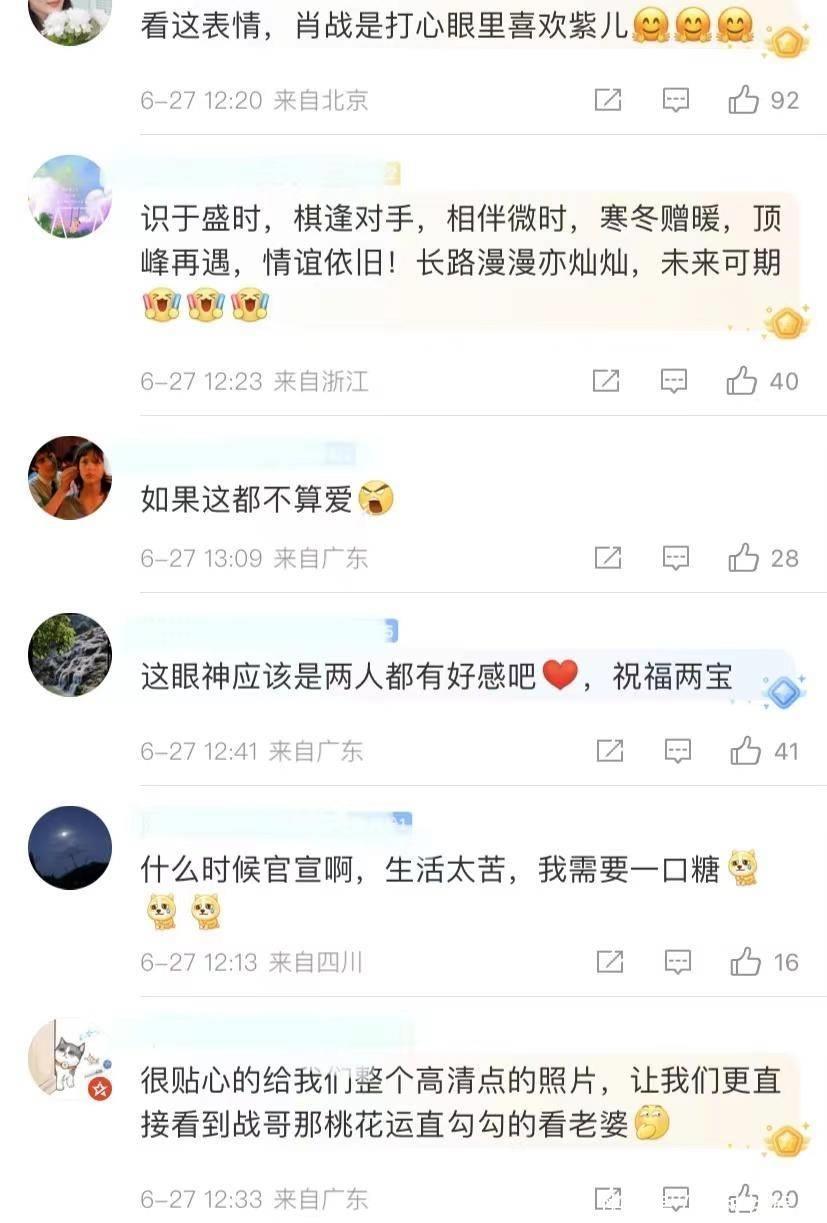Share the comment posted at 6-27 12:20
This screenshot has height=1223, width=827.
[608, 100]
